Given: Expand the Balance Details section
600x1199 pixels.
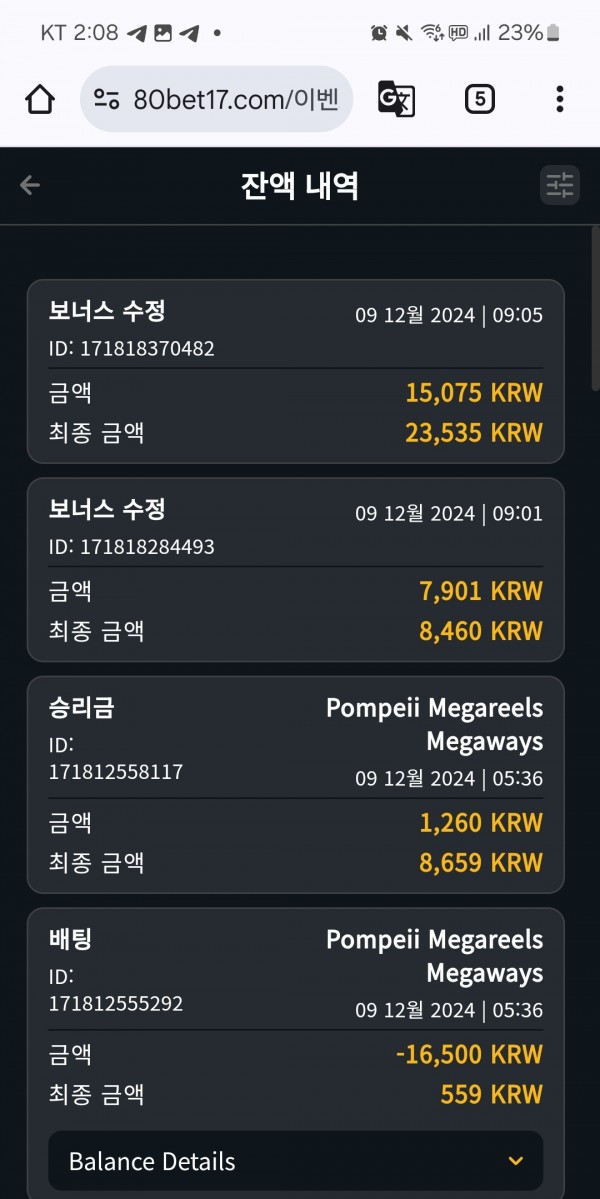Looking at the screenshot, I should click(296, 1161).
